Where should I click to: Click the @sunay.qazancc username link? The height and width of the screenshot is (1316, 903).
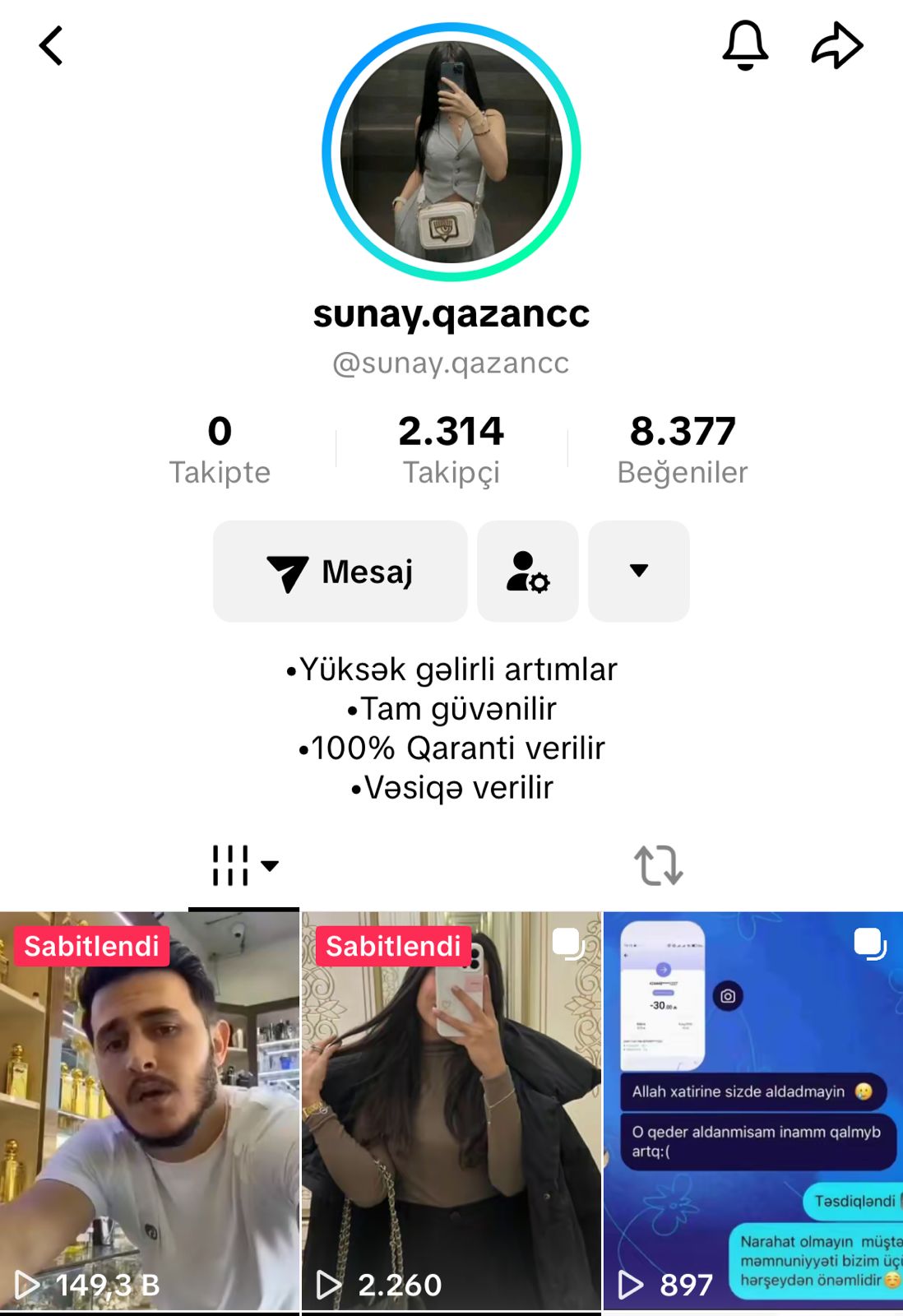pos(451,362)
